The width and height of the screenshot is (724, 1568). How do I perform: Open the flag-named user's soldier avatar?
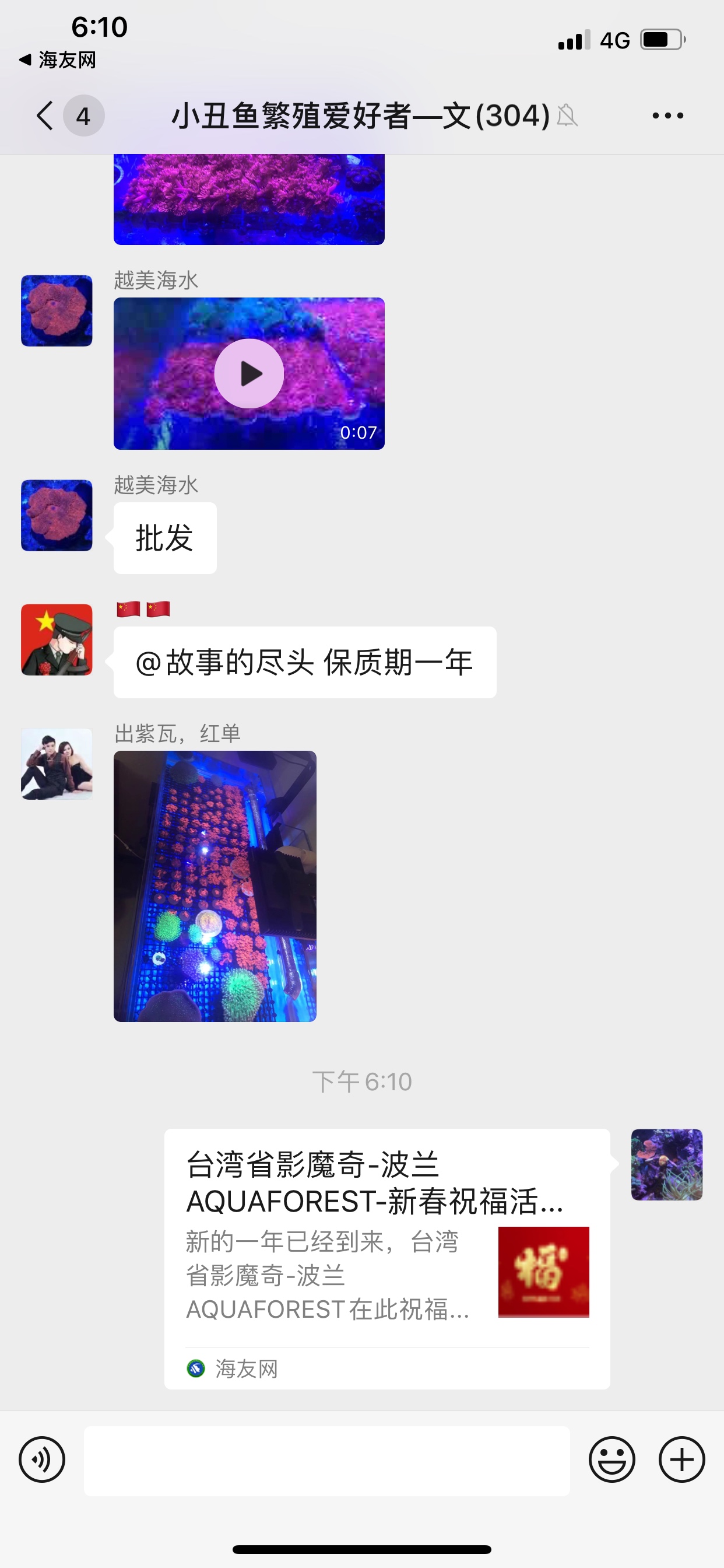[57, 639]
